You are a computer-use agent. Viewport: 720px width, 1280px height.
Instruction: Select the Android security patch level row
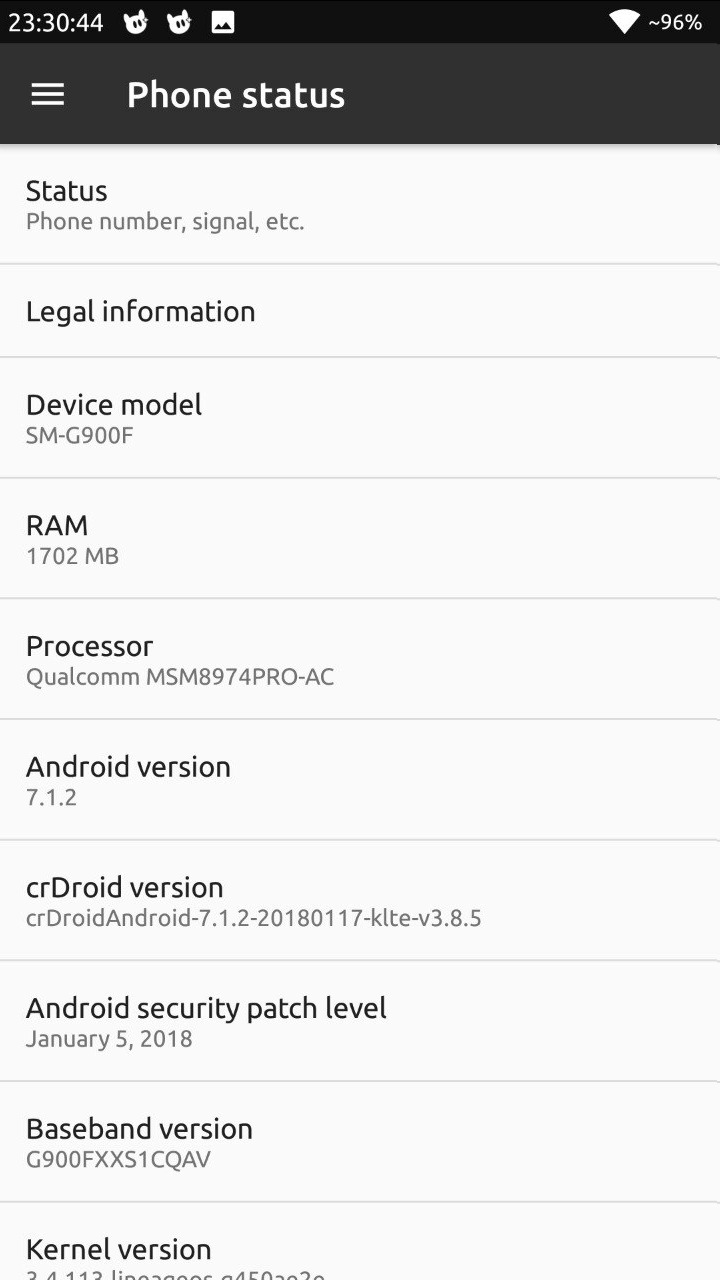click(360, 1021)
